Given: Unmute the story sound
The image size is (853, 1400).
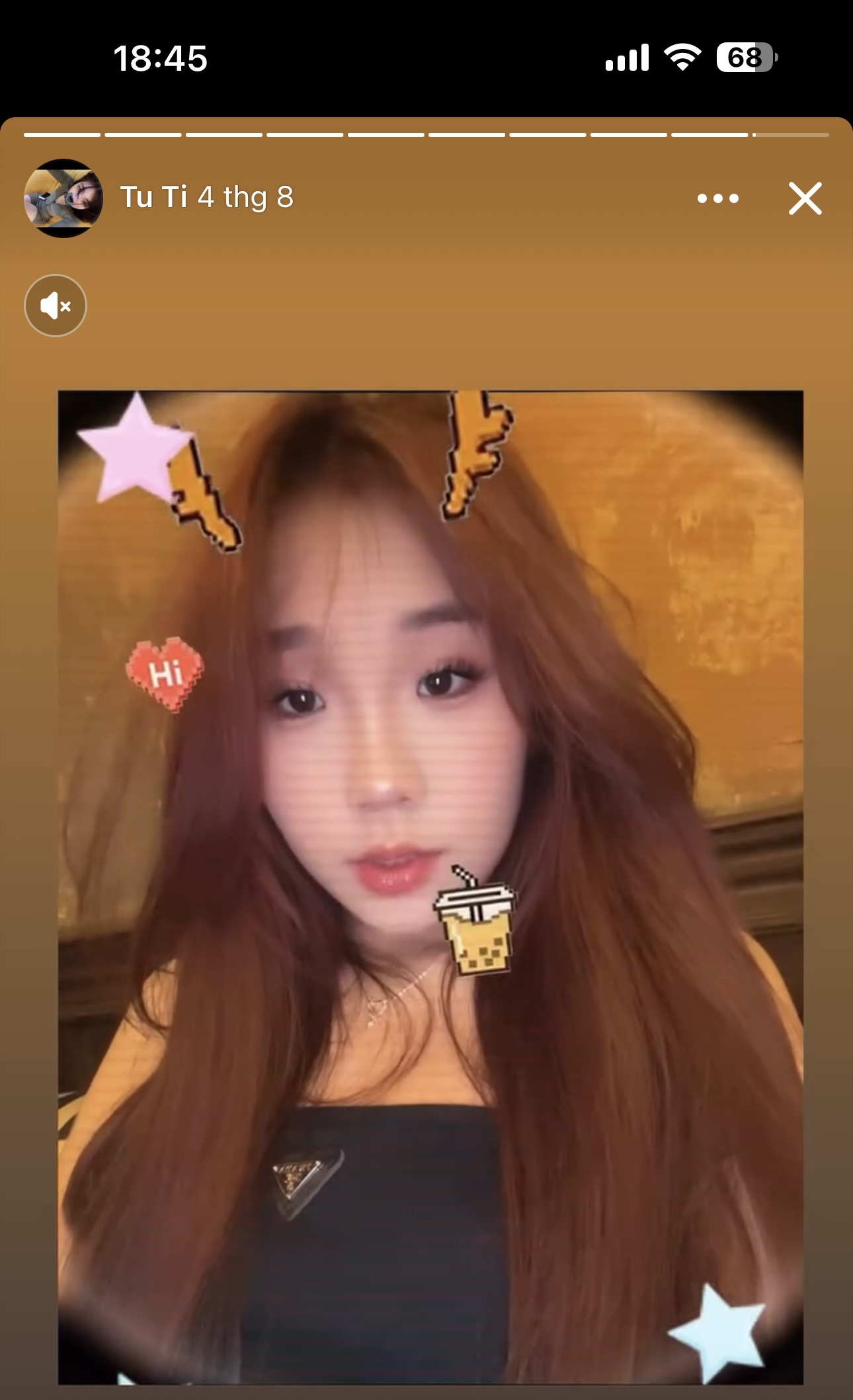Looking at the screenshot, I should [56, 306].
